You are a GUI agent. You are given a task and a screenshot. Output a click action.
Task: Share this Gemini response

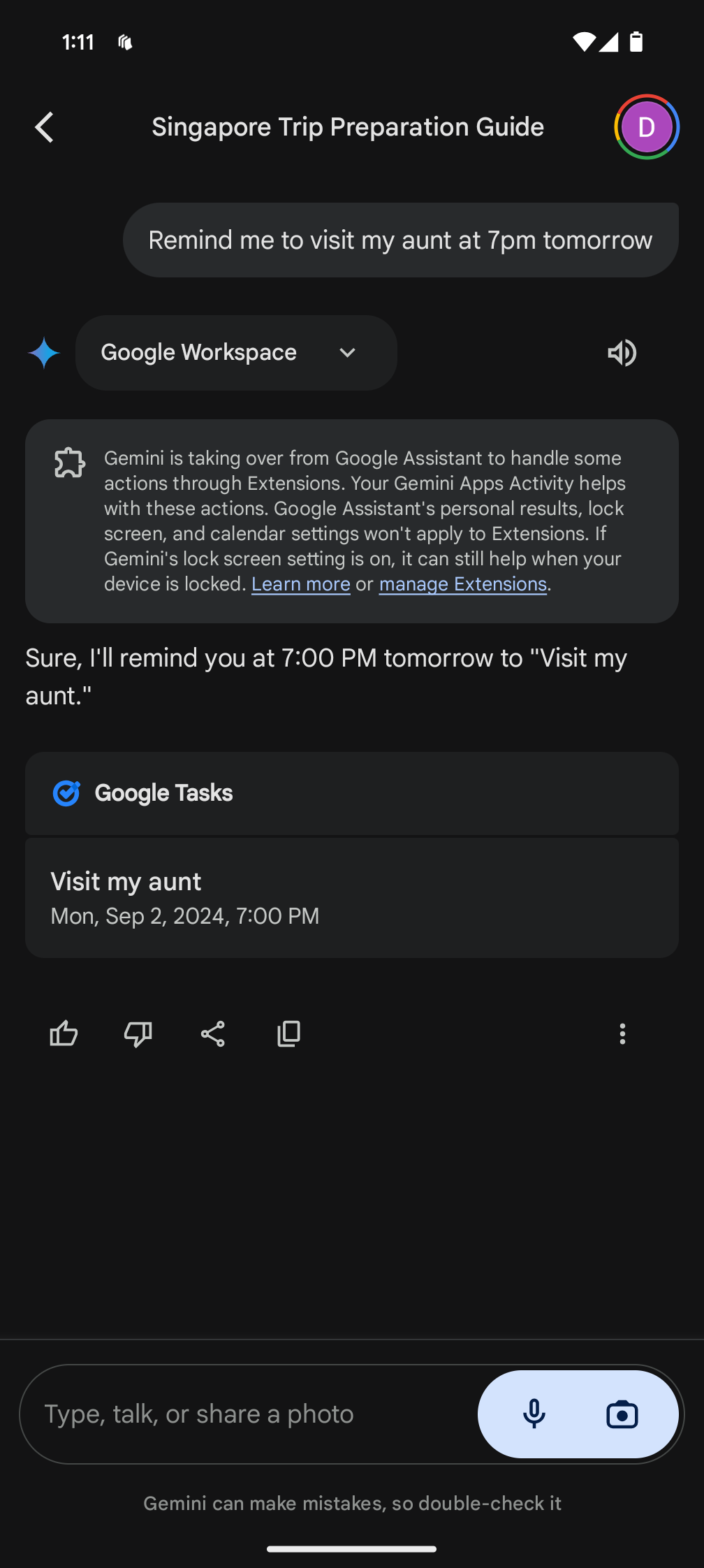(213, 1033)
